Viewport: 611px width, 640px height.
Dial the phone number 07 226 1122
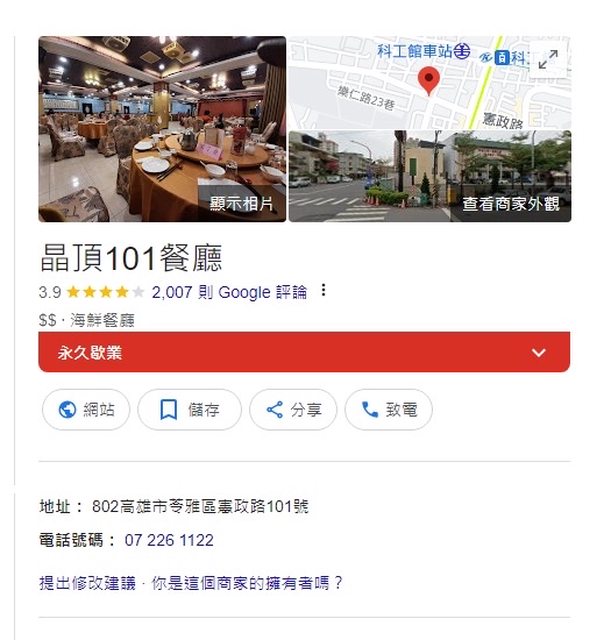[169, 540]
